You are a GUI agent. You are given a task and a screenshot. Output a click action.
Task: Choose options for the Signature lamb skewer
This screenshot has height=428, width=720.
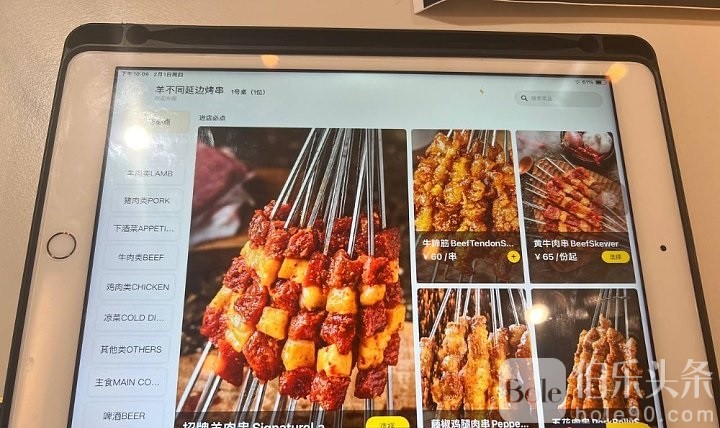click(386, 422)
